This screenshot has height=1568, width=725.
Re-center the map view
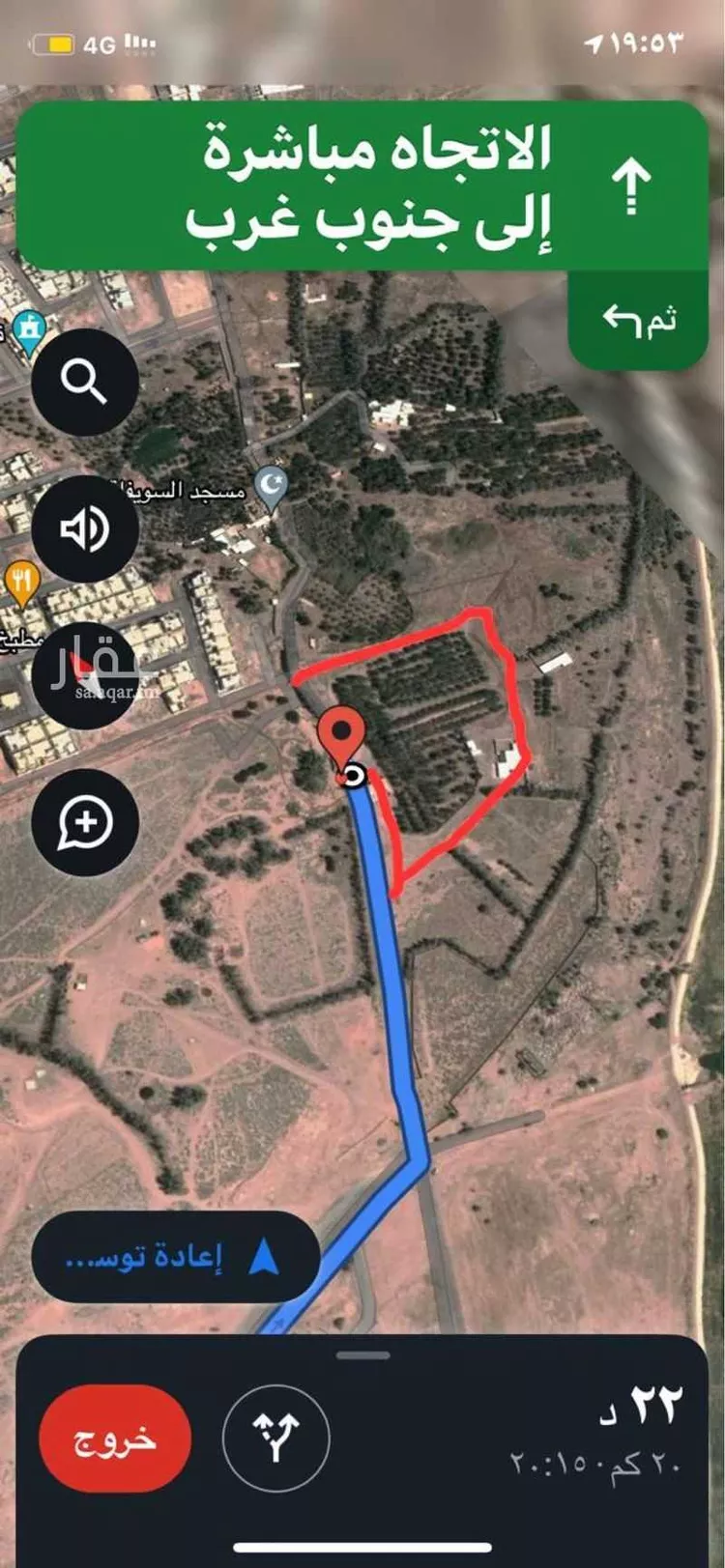click(x=175, y=1257)
